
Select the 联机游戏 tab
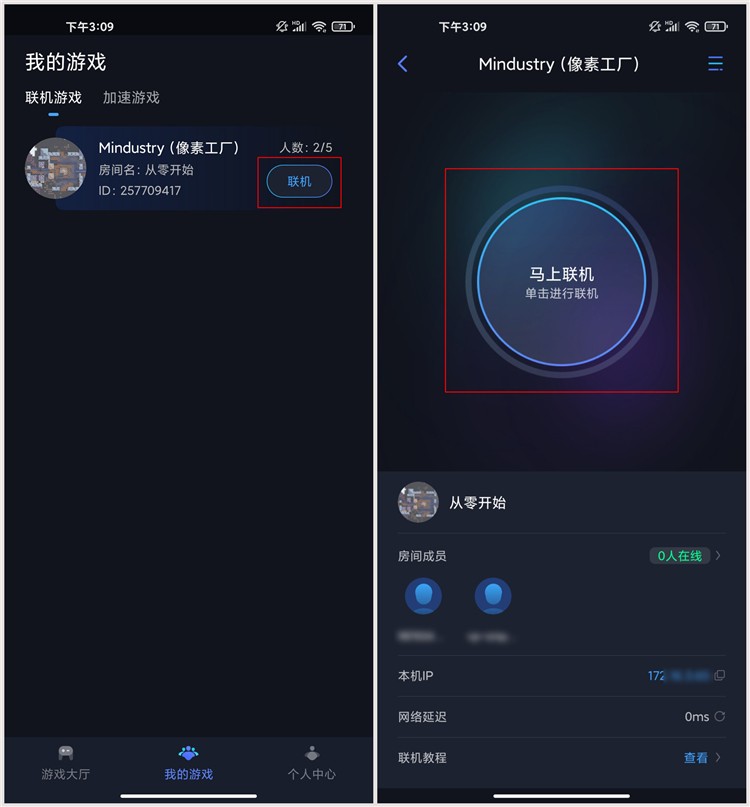[53, 98]
